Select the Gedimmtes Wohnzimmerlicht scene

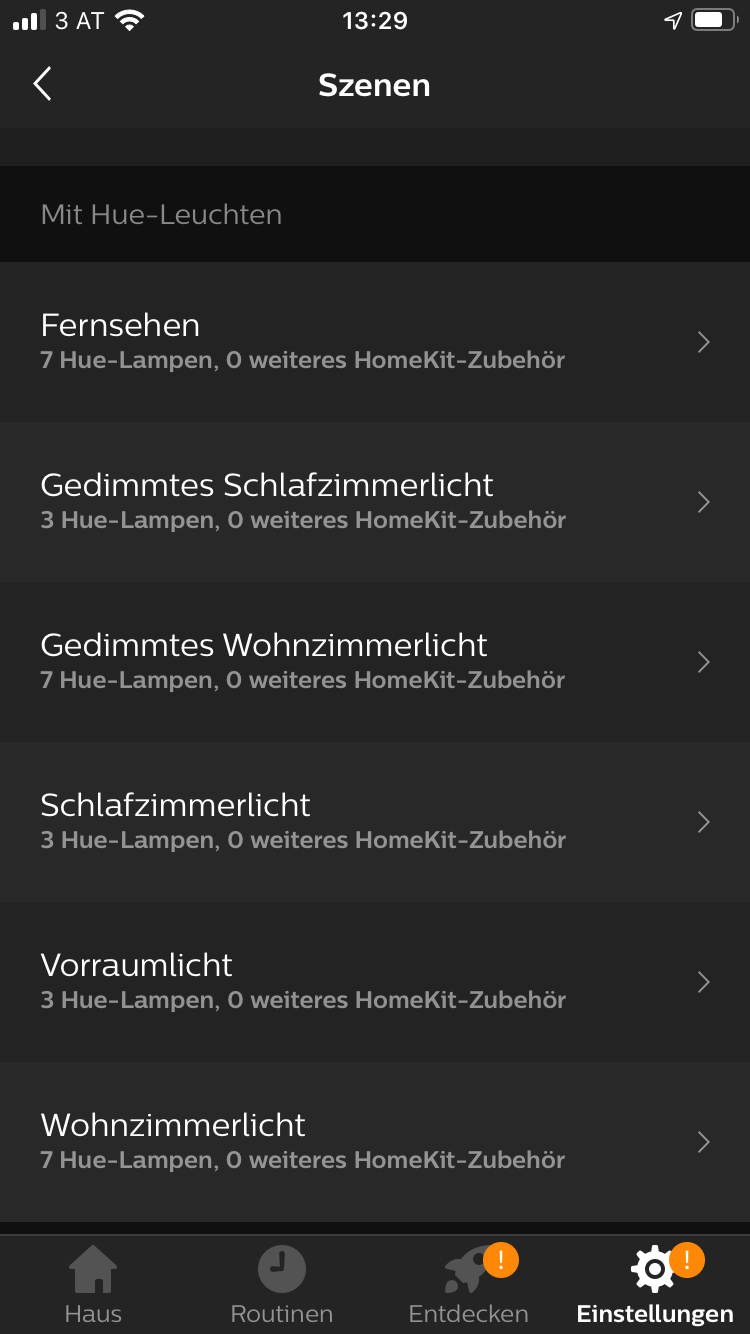click(375, 662)
